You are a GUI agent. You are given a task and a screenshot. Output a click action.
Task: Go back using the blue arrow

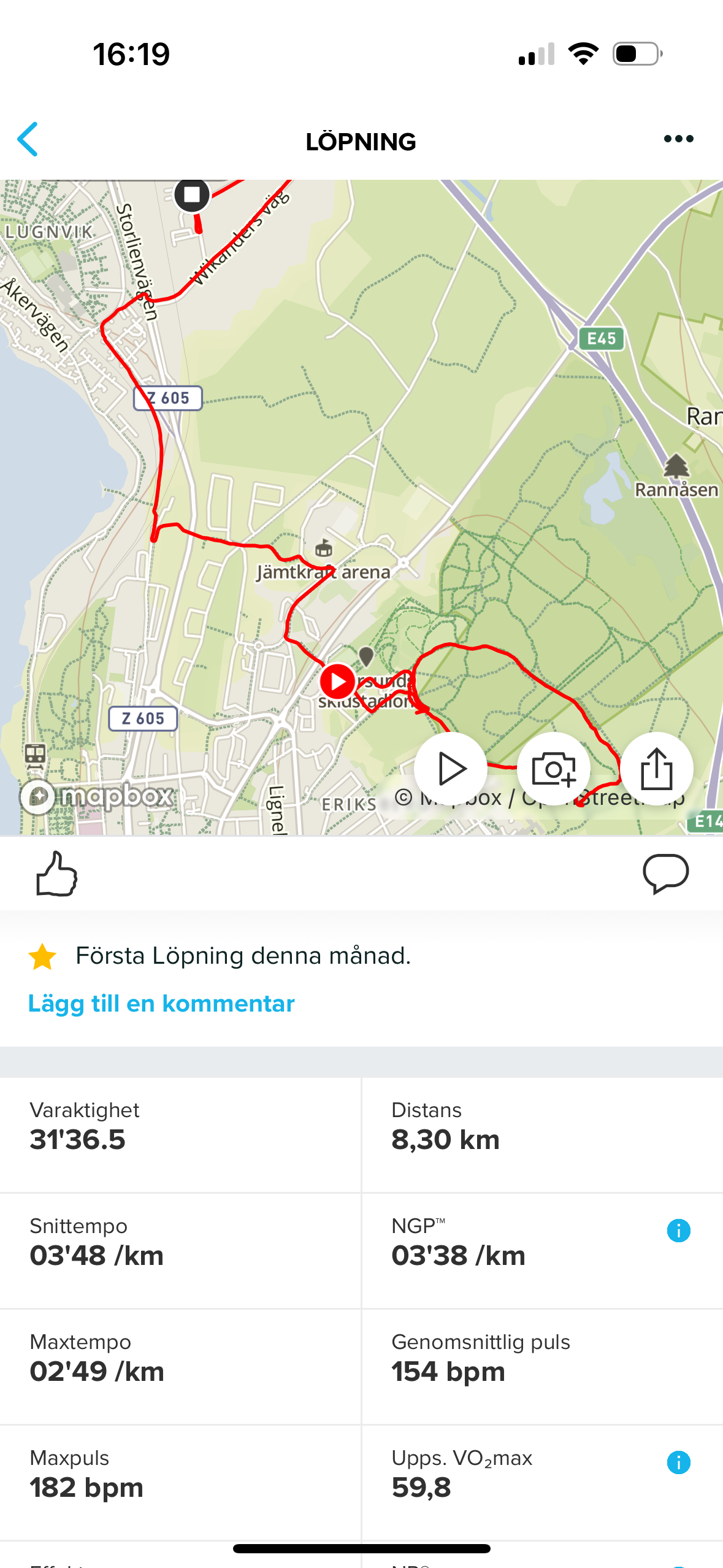tap(28, 139)
